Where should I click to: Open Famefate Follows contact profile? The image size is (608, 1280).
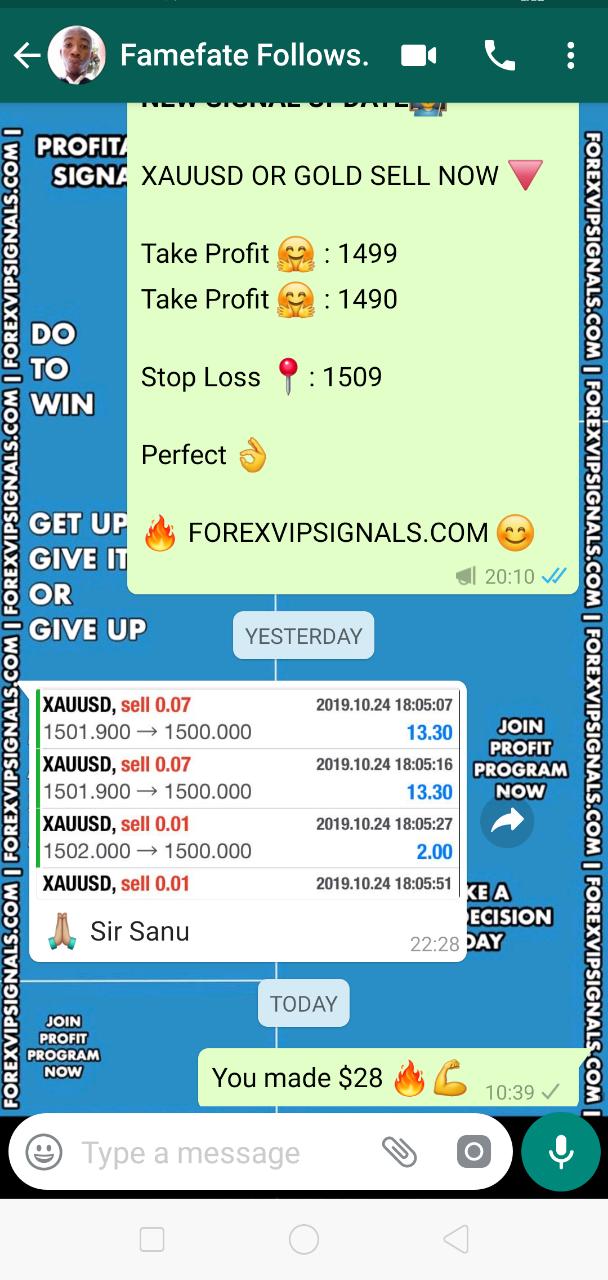pos(243,56)
